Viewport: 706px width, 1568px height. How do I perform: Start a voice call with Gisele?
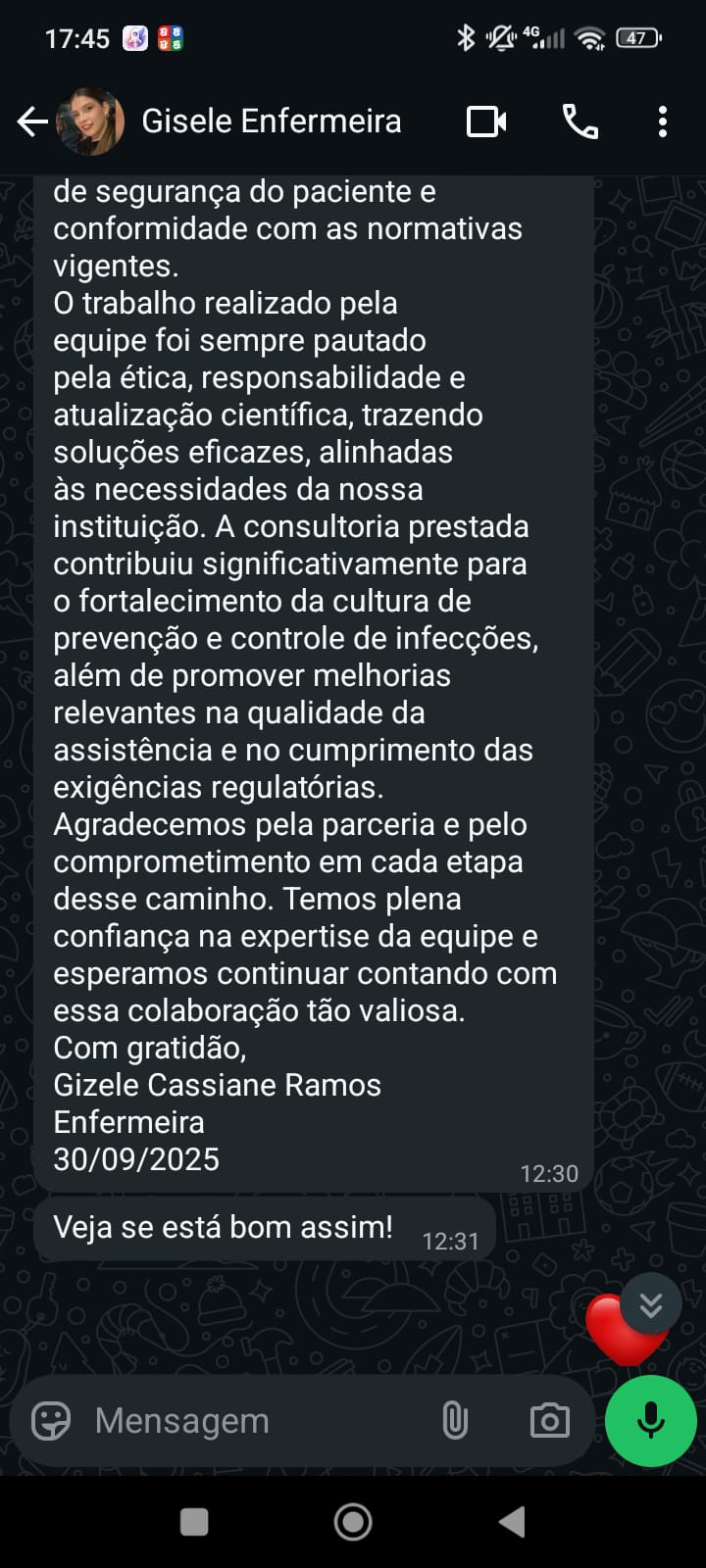580,121
